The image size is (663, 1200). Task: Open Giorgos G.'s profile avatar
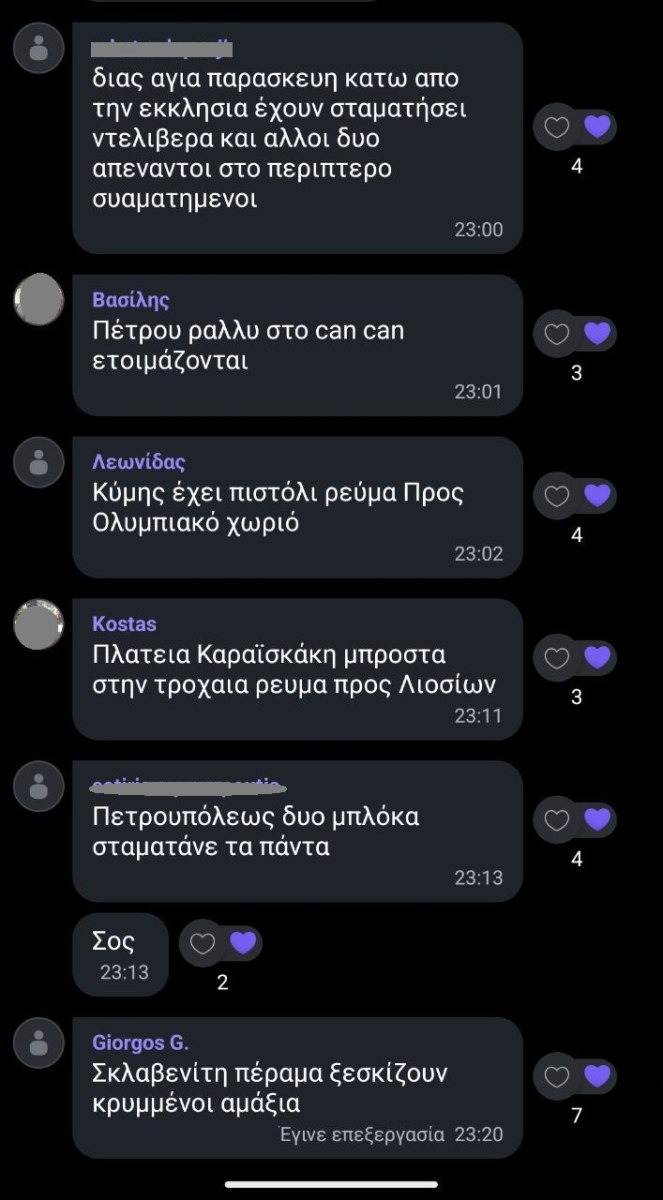click(39, 1042)
